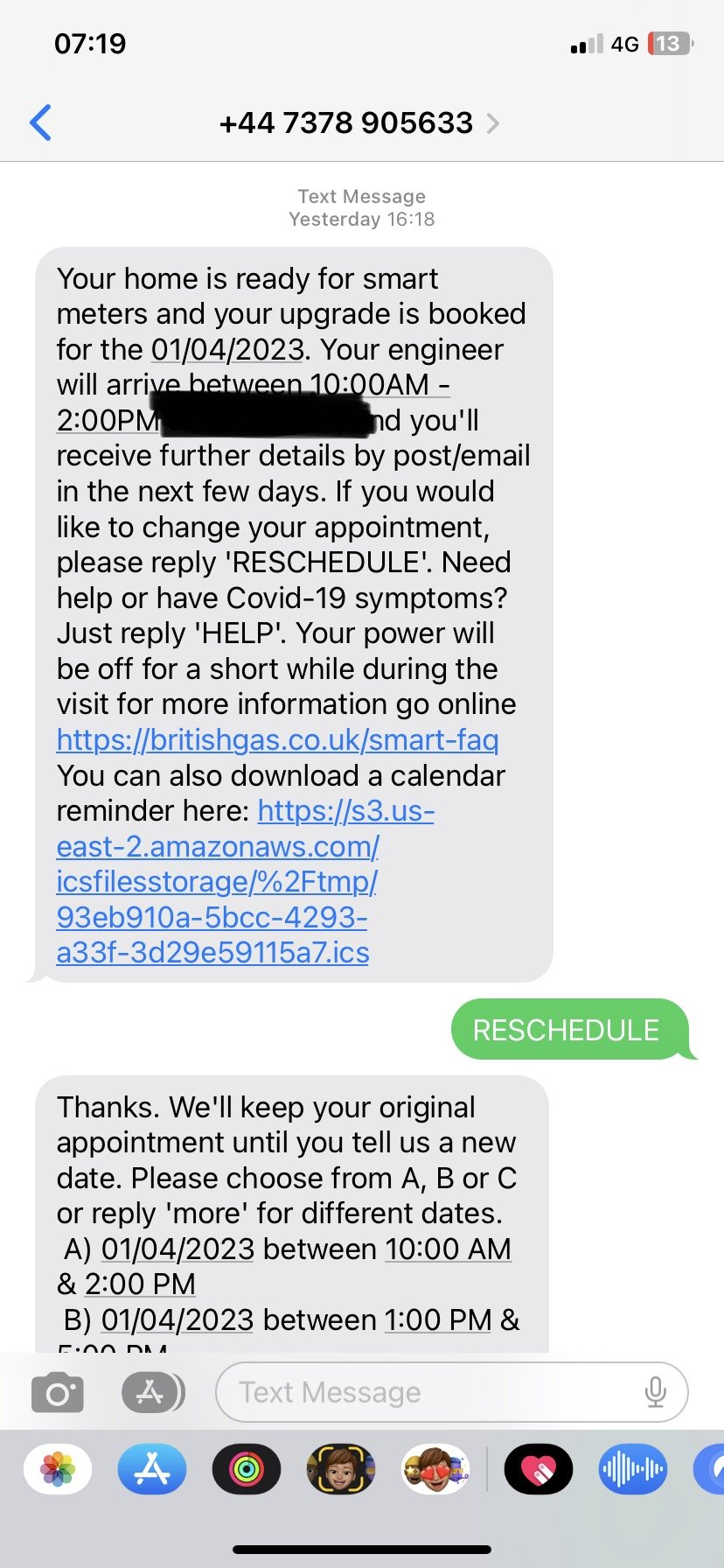Open the amazonaws calendar reminder link

(x=246, y=882)
